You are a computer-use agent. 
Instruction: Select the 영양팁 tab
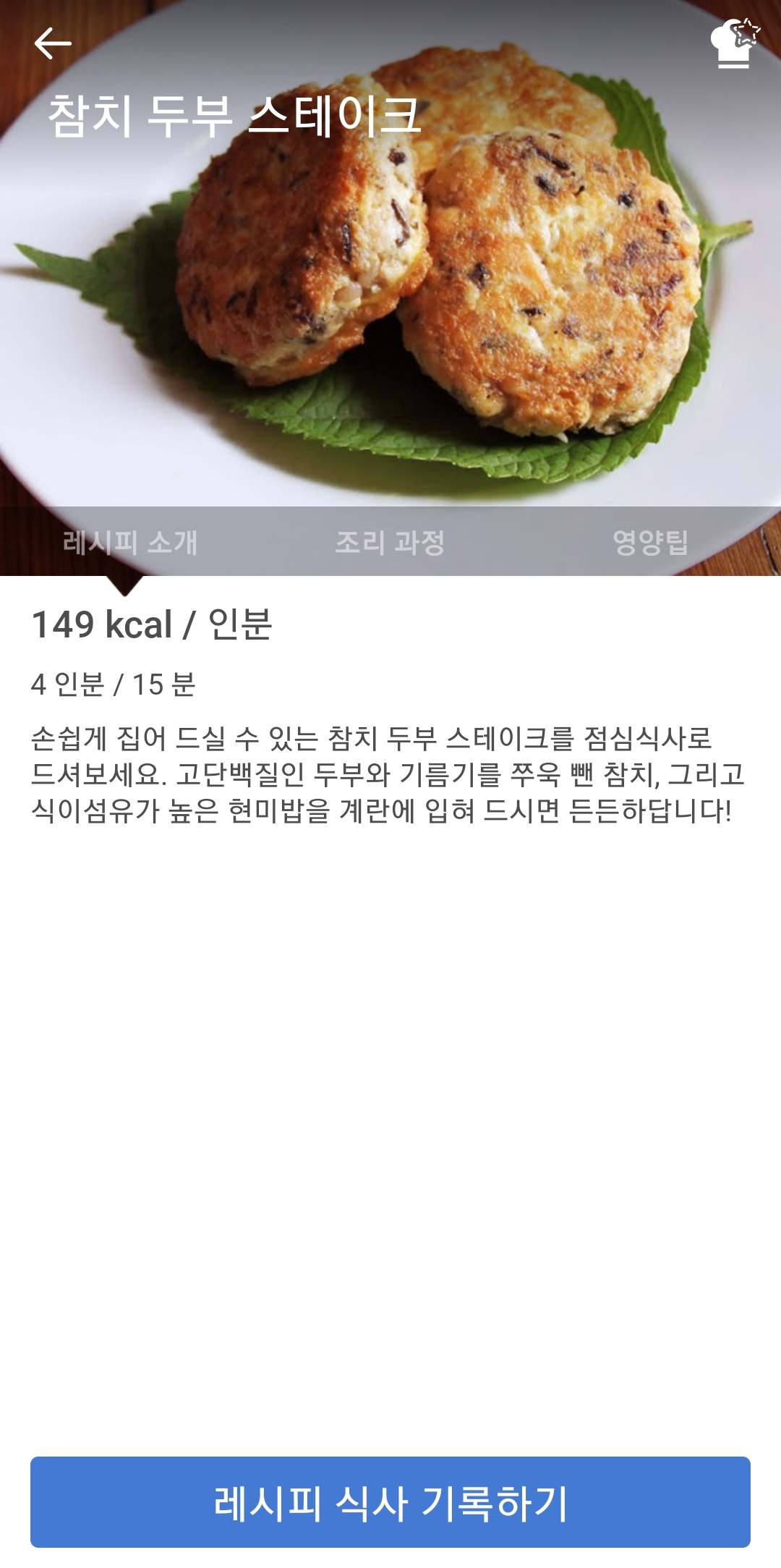[650, 542]
